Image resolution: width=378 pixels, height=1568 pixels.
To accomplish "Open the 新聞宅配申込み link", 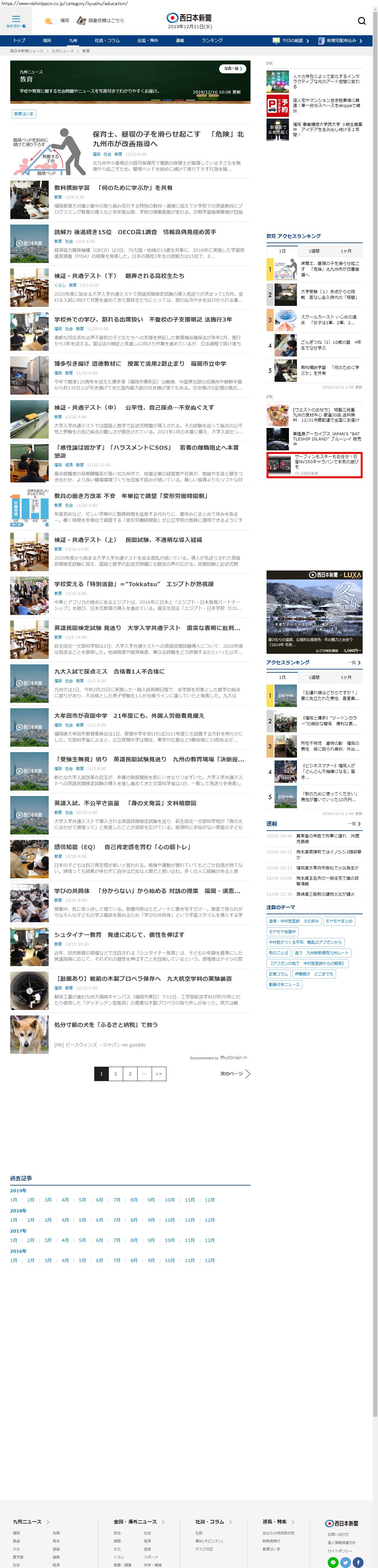I will click(344, 41).
